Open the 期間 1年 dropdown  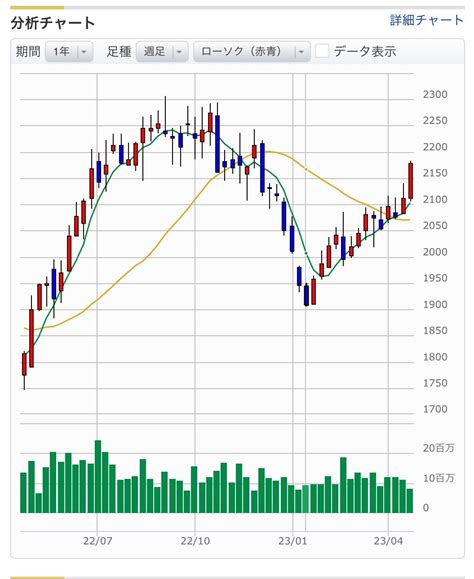(69, 51)
